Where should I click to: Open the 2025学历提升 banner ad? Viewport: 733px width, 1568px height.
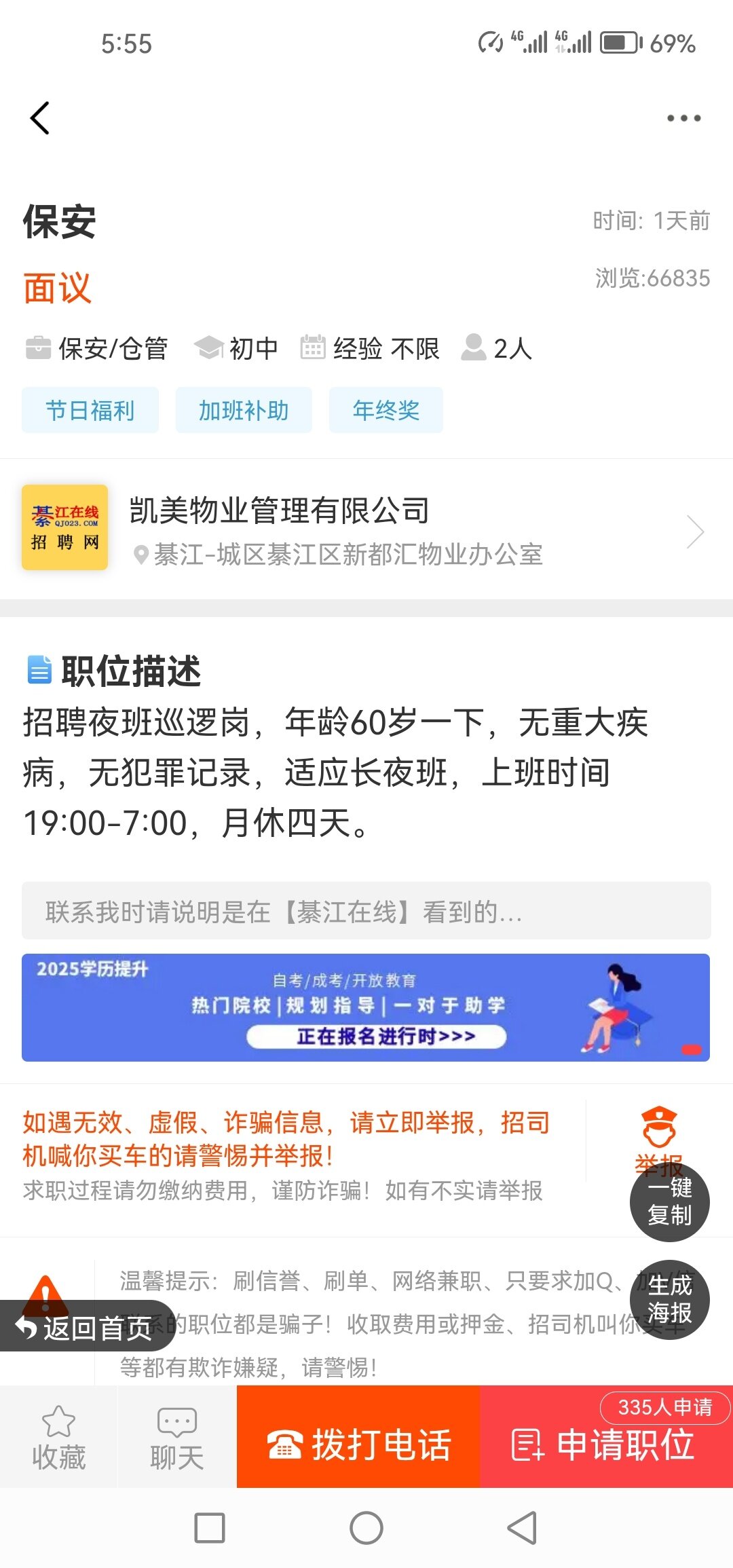(366, 1007)
